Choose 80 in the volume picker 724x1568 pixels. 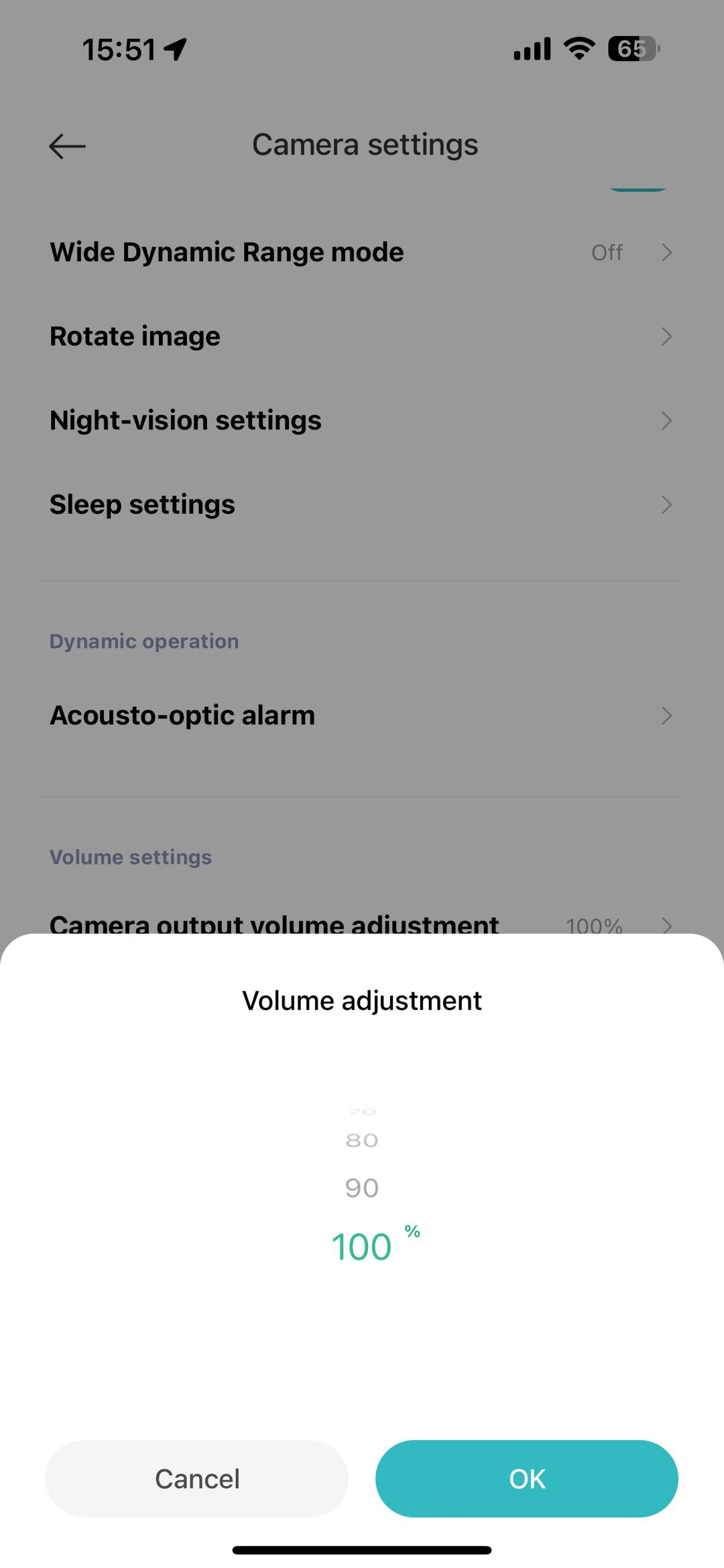pyautogui.click(x=362, y=1140)
